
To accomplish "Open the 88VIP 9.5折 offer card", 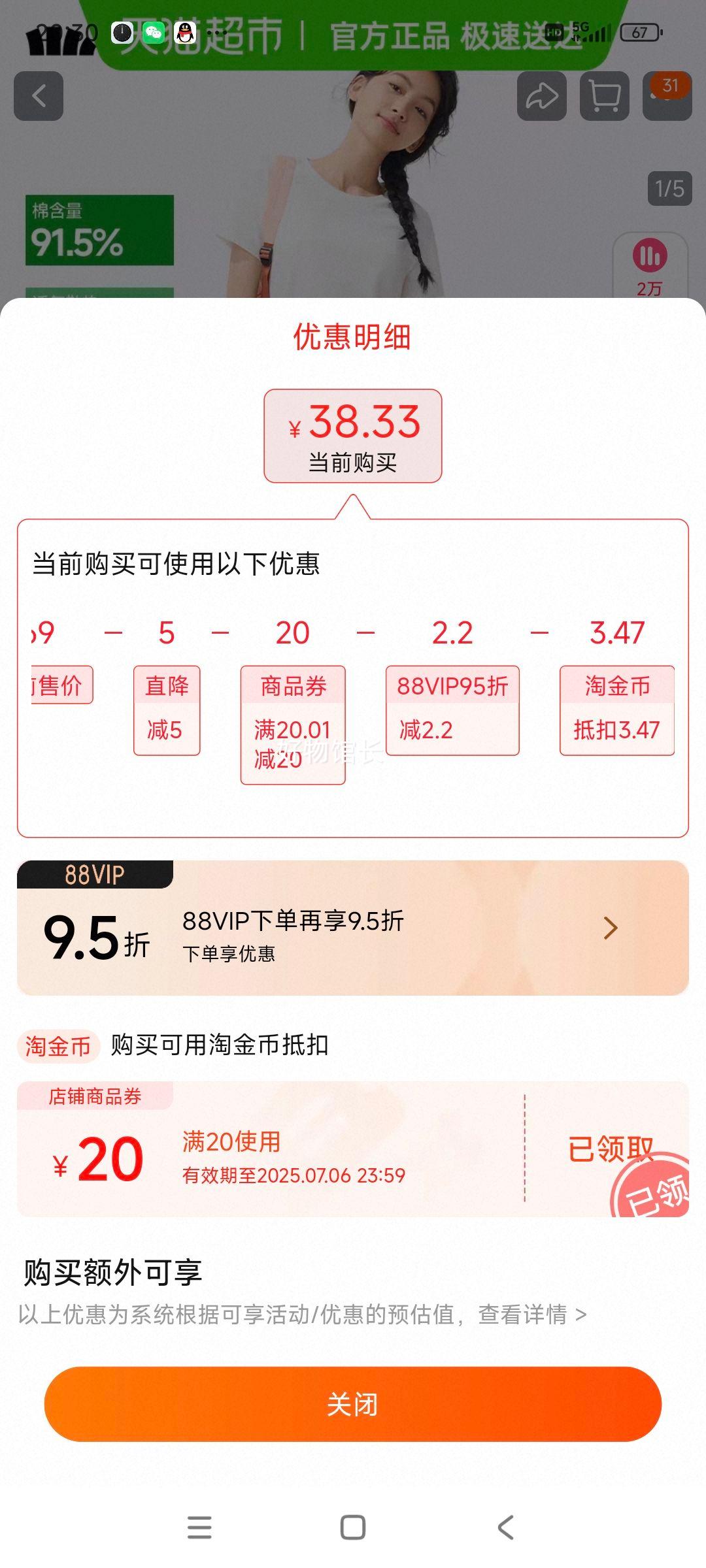I will pyautogui.click(x=352, y=928).
